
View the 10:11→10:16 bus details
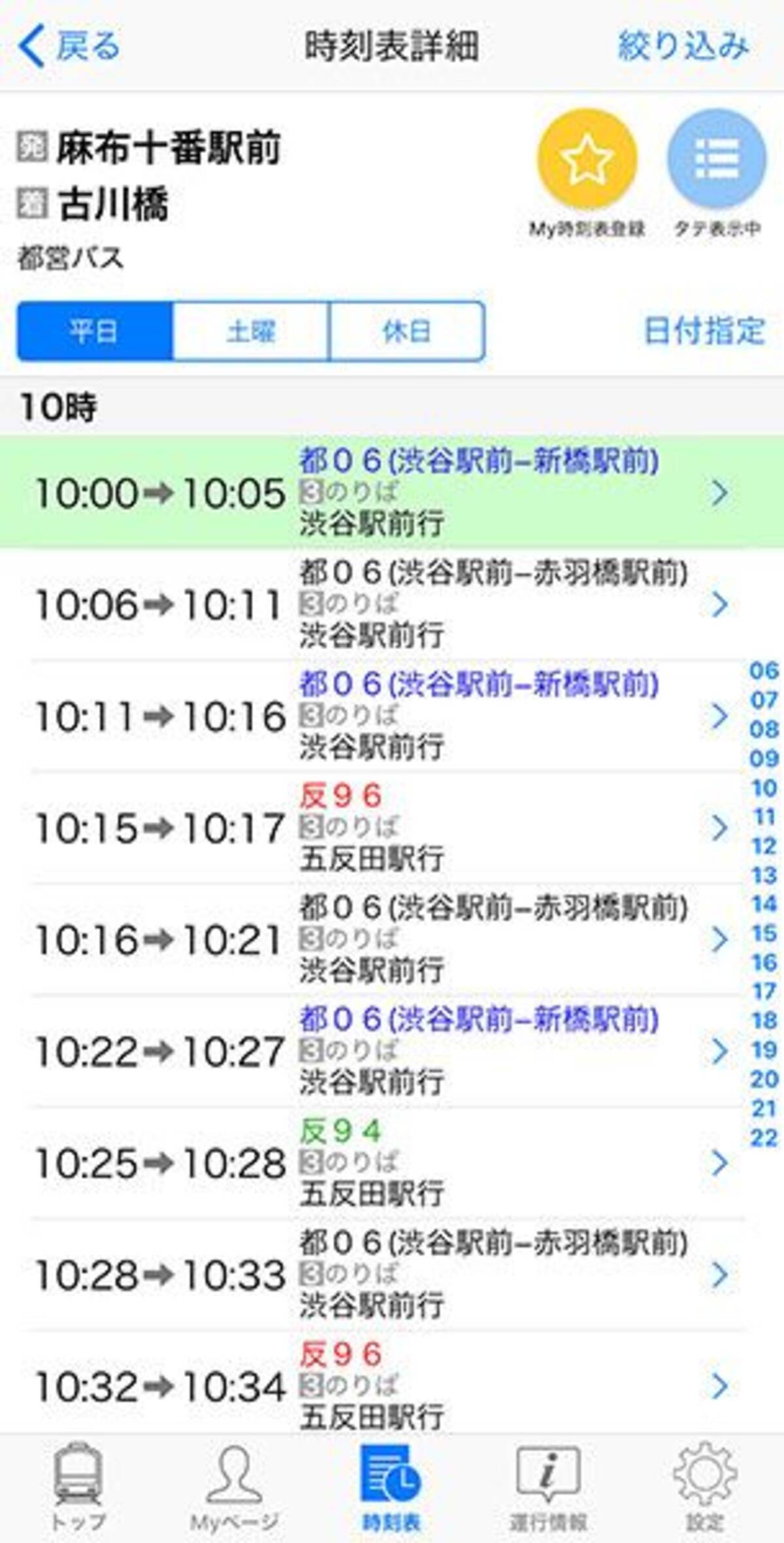tap(379, 716)
